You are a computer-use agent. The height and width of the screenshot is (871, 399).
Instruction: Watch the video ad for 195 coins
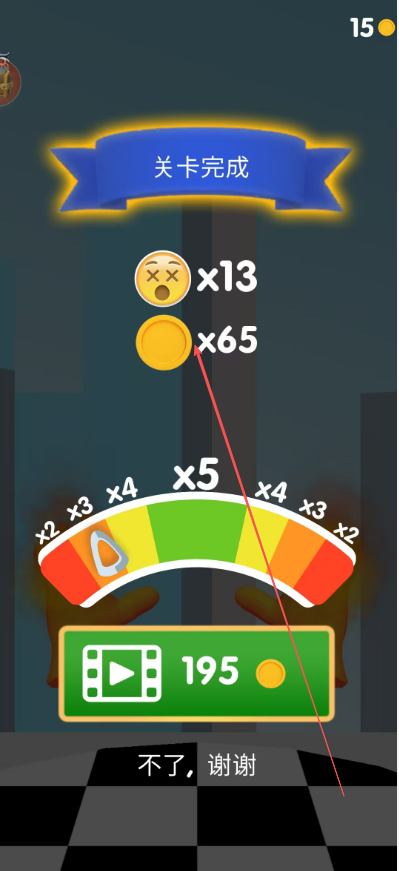pos(197,673)
